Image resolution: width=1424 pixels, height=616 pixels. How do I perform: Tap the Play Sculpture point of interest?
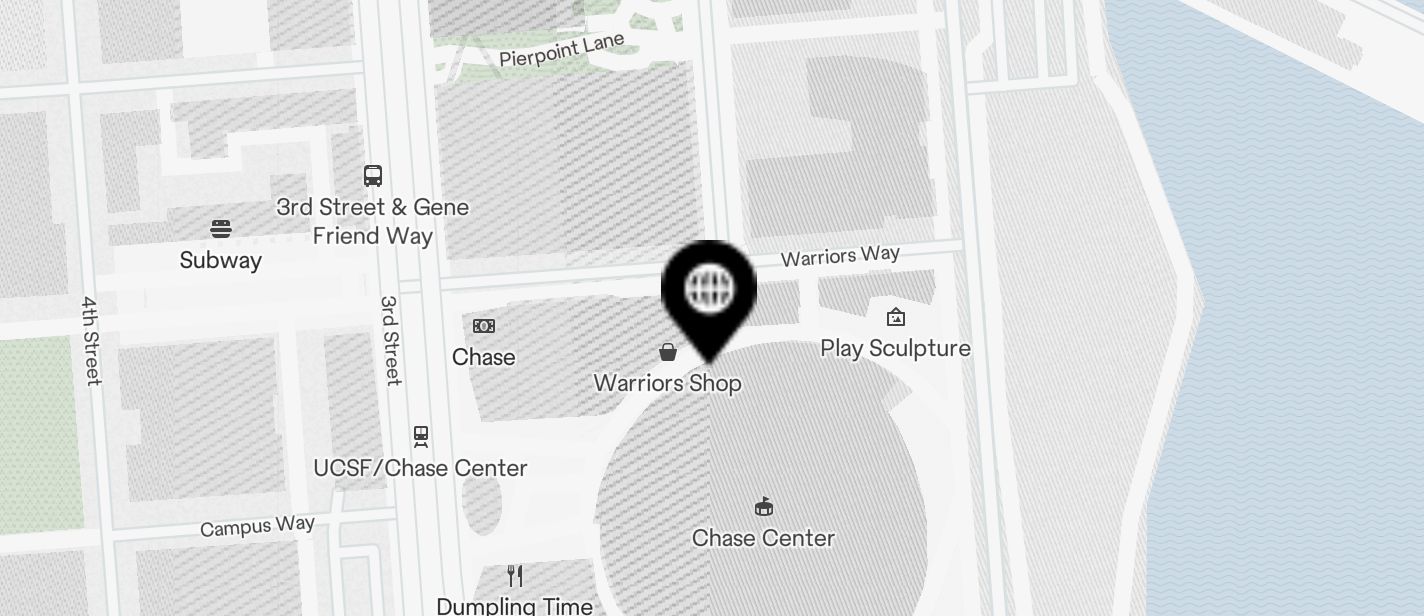click(x=895, y=318)
